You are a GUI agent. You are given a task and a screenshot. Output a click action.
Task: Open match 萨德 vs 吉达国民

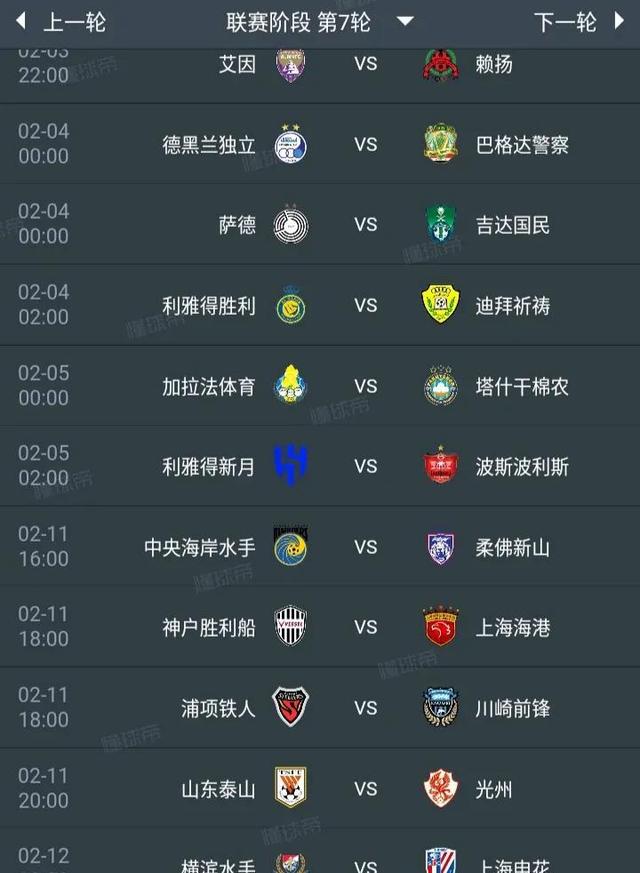point(365,225)
